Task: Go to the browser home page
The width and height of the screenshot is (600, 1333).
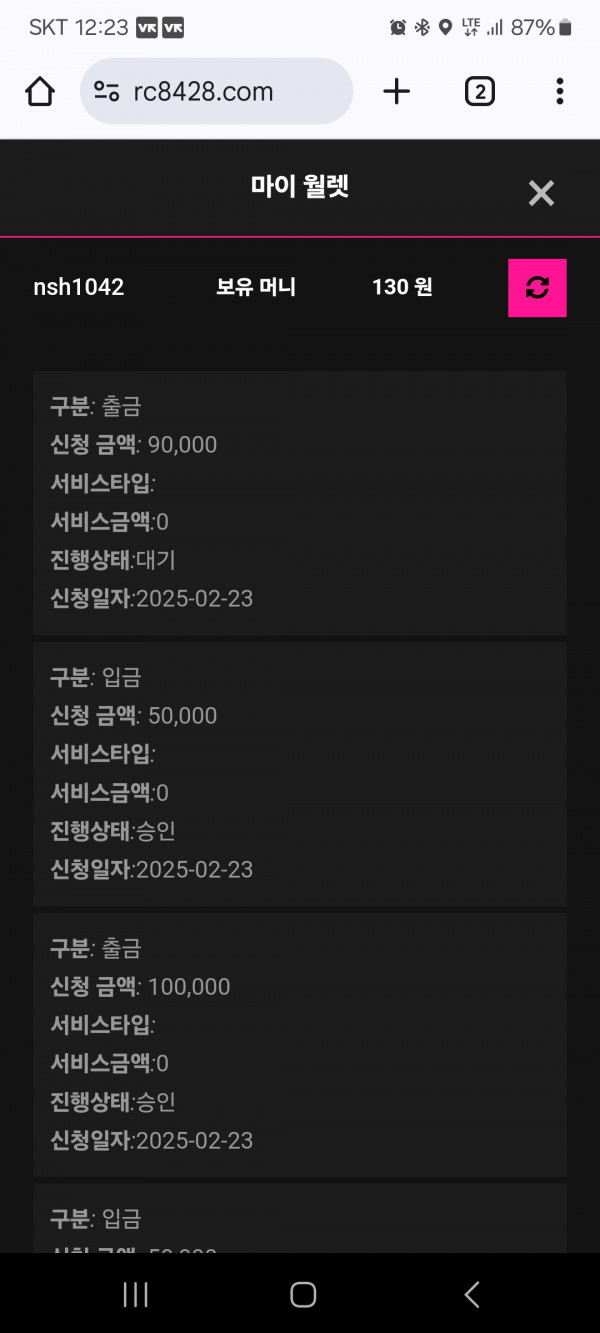Action: coord(40,92)
